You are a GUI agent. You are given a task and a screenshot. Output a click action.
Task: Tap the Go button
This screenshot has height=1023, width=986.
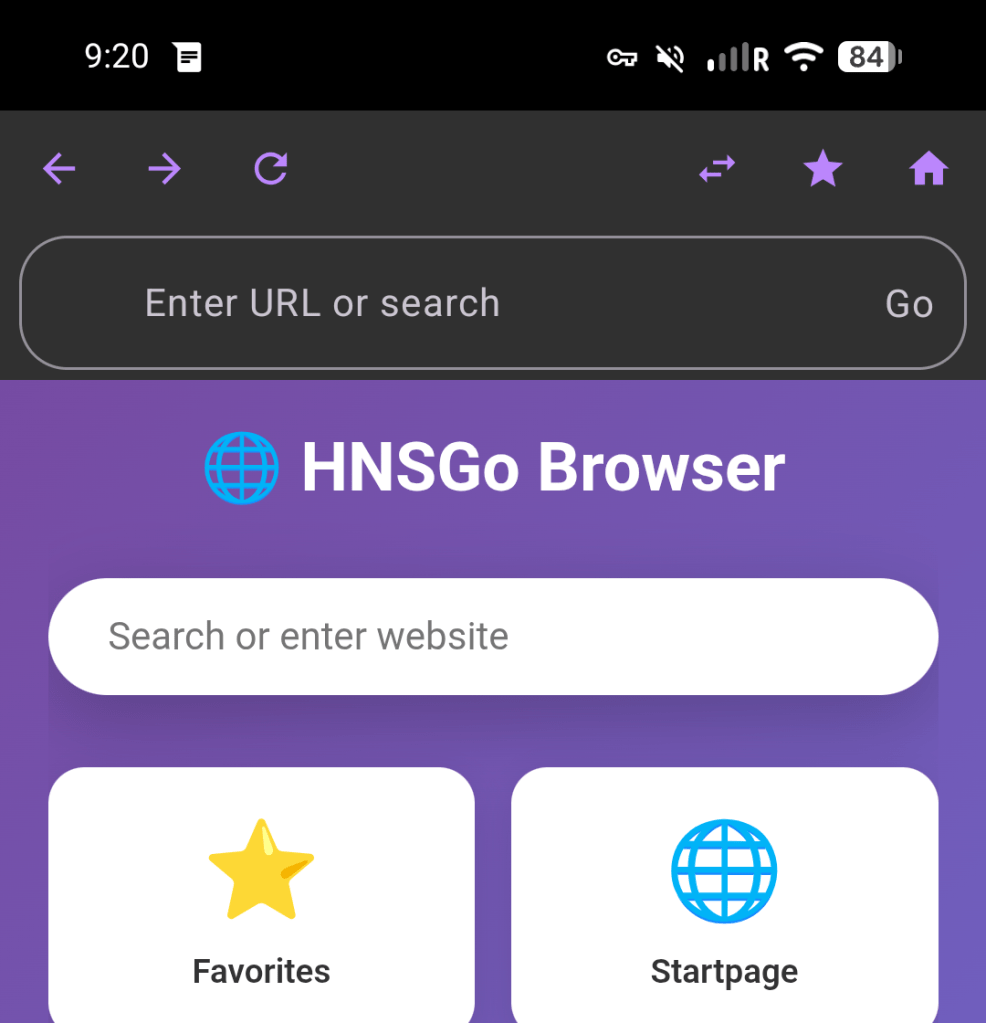pyautogui.click(x=909, y=304)
